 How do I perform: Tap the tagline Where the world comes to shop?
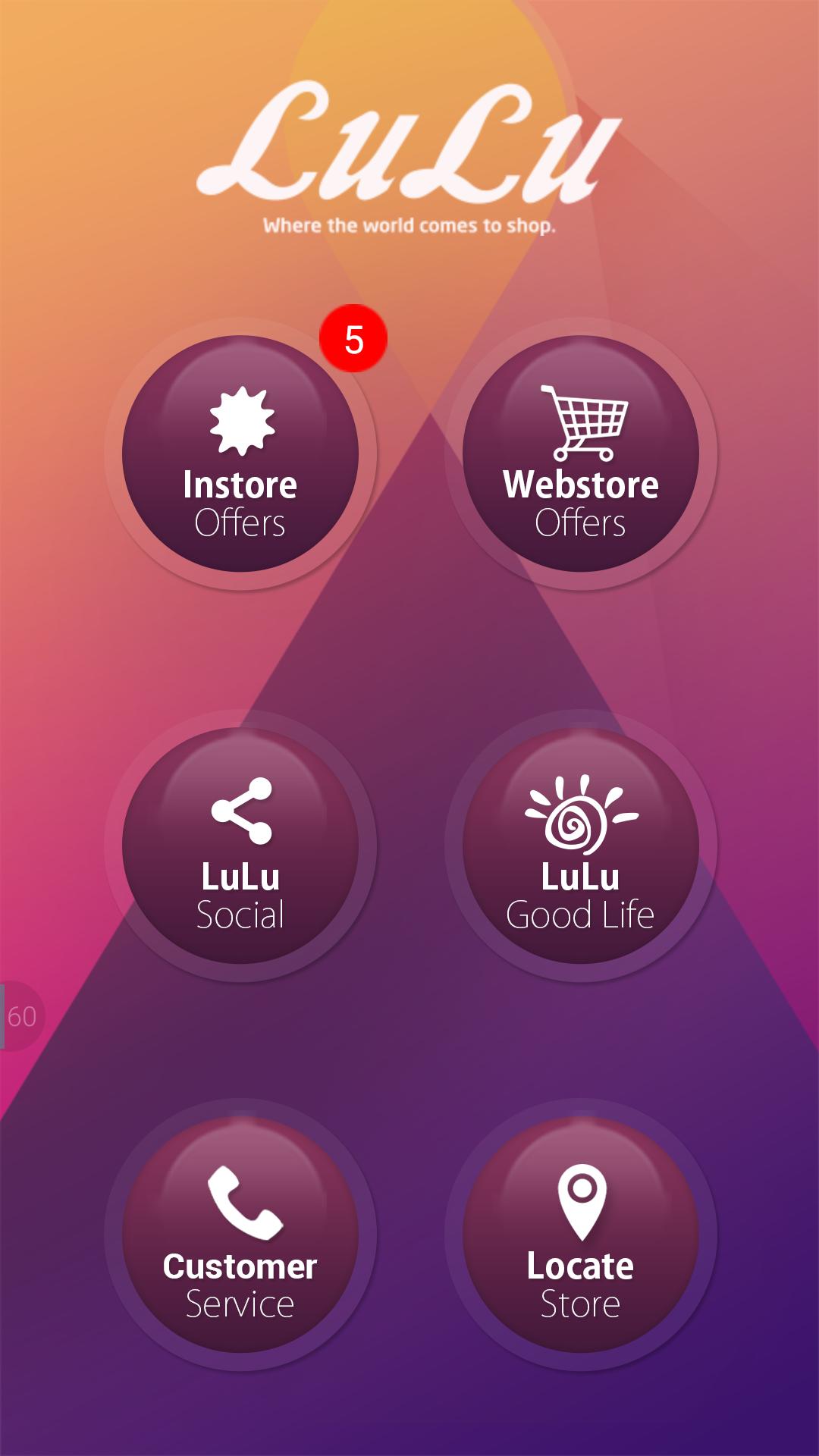[x=409, y=224]
